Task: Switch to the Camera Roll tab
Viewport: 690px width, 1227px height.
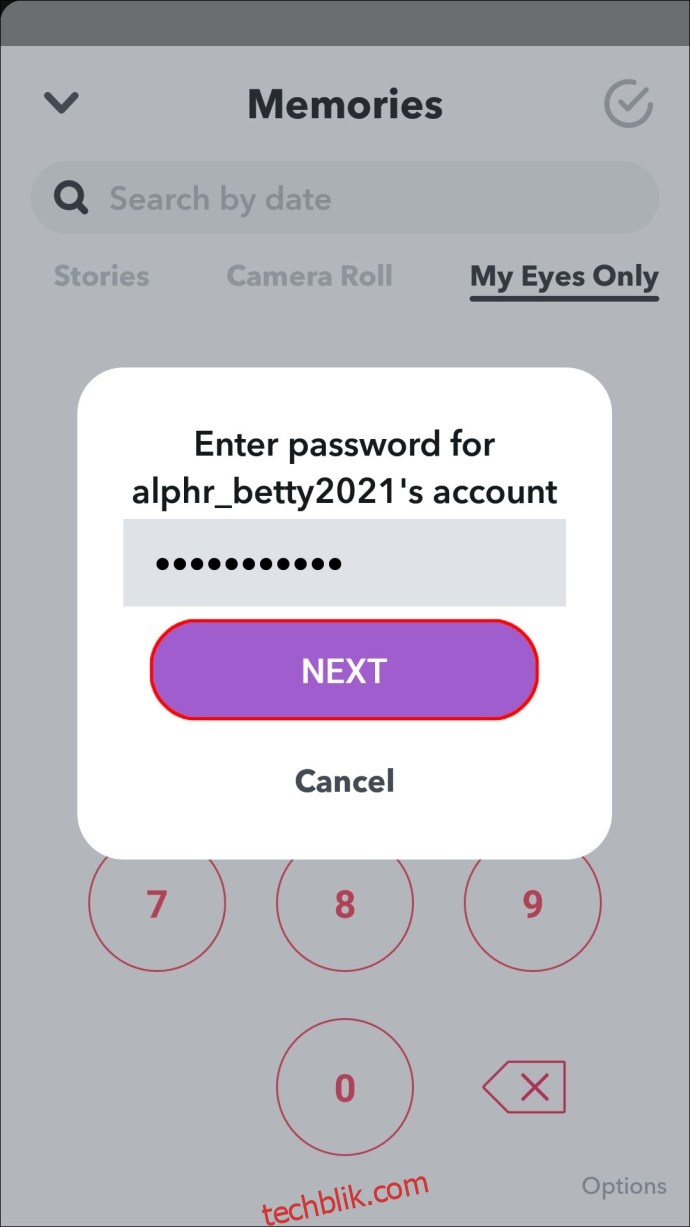Action: coord(310,276)
